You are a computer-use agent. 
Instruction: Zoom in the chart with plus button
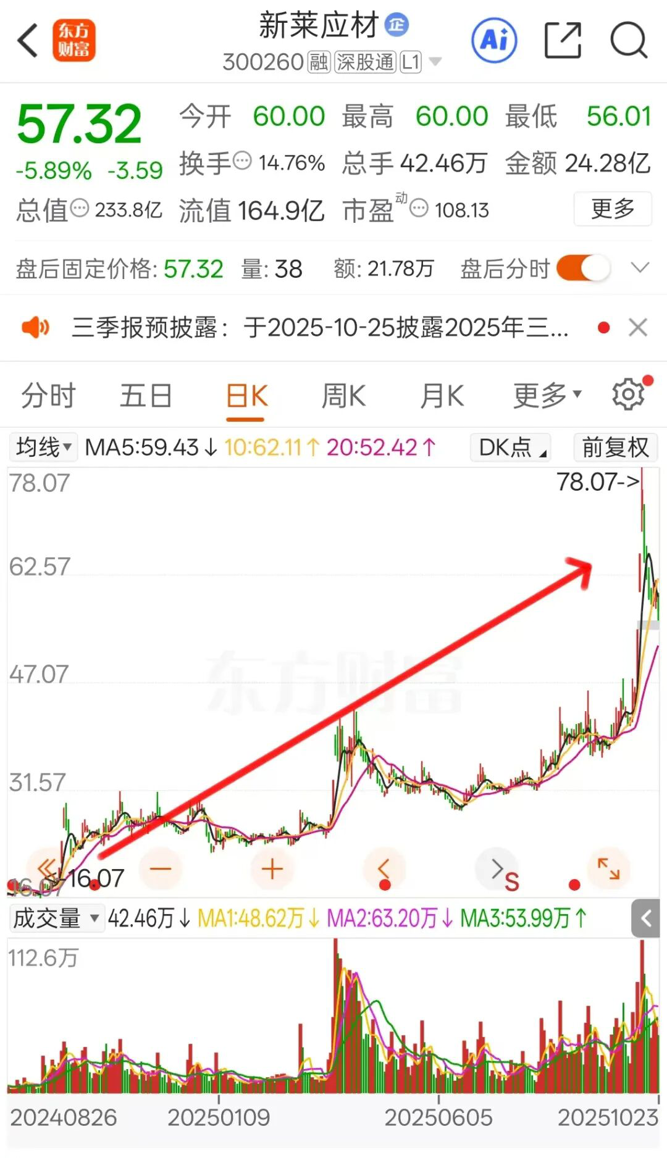pos(272,868)
